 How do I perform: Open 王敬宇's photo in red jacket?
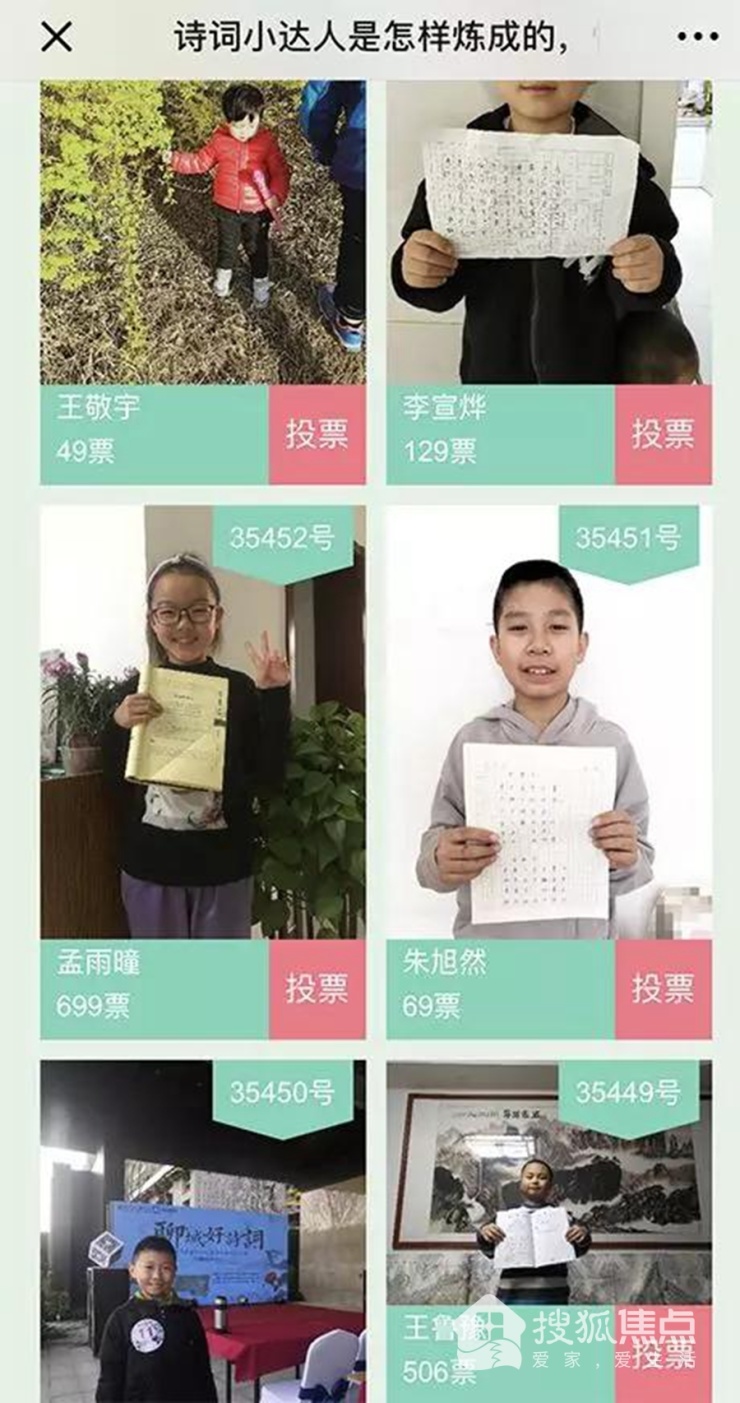point(203,233)
